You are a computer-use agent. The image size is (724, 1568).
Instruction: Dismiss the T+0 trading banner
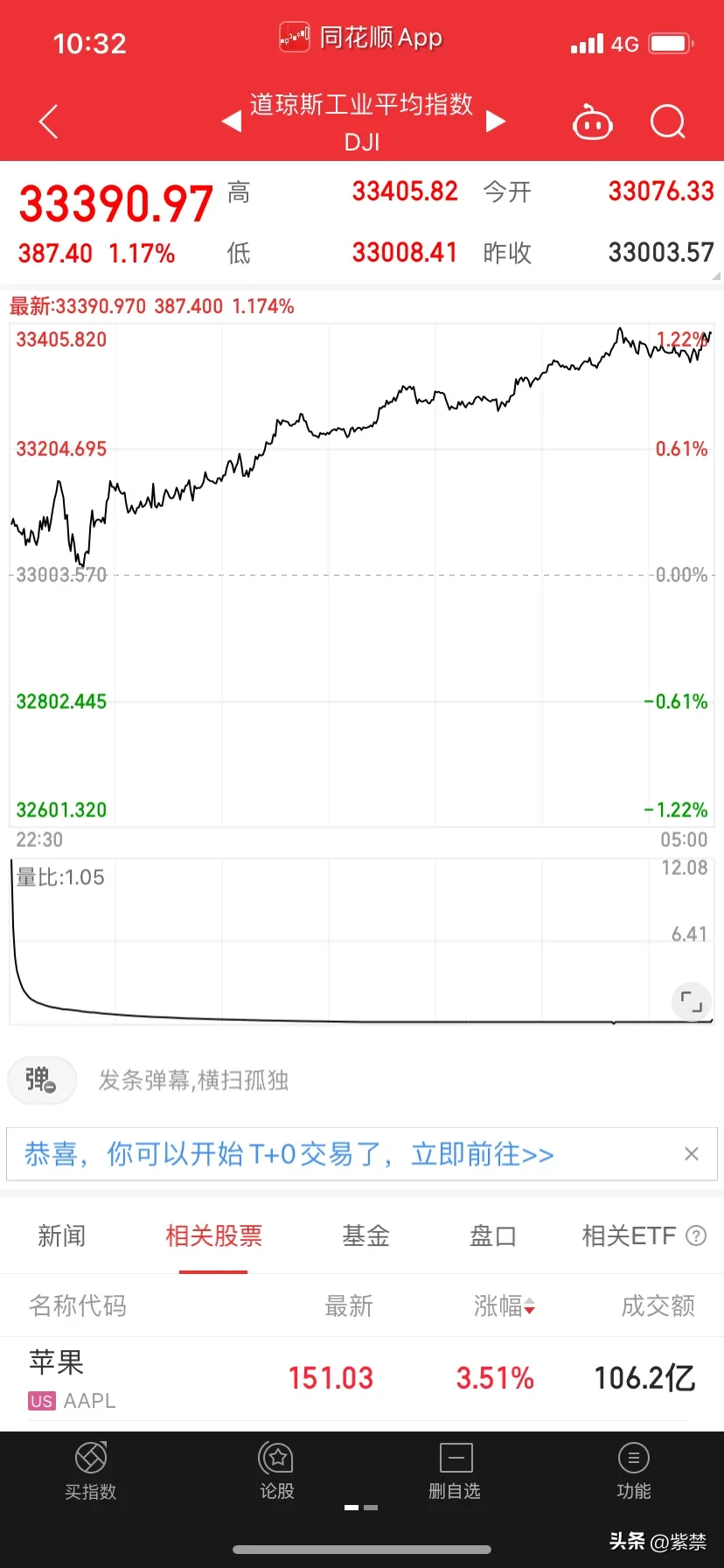692,1154
